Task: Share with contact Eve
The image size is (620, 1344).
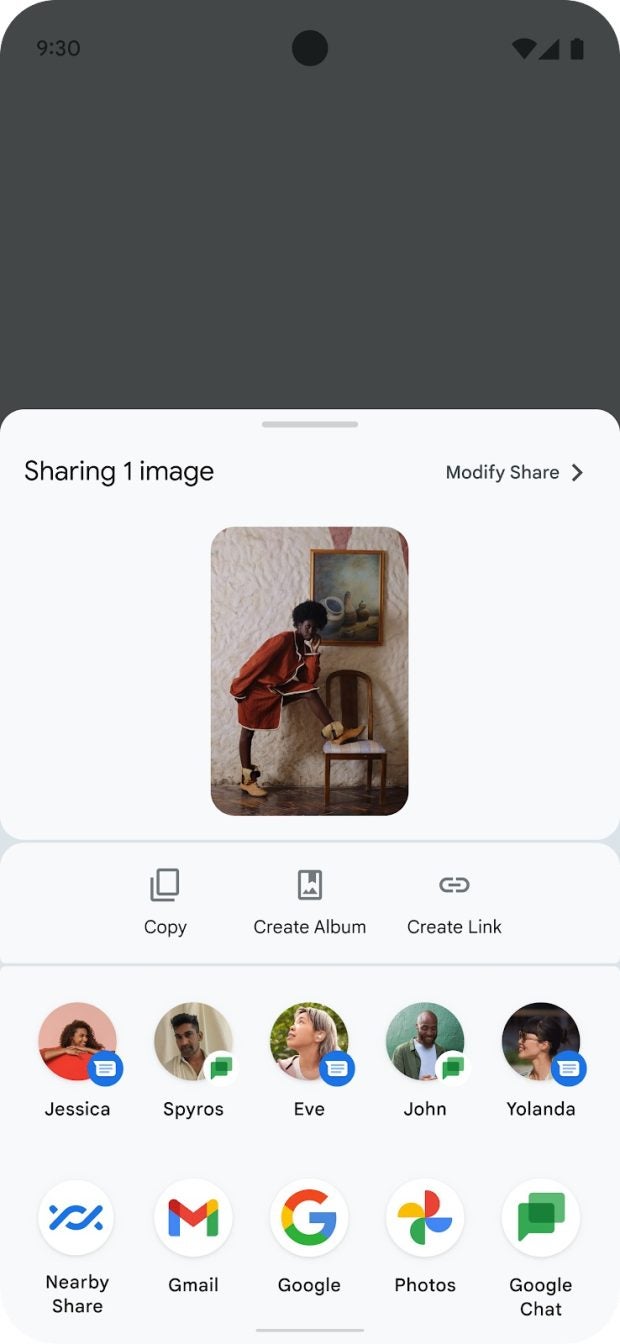Action: [309, 1043]
